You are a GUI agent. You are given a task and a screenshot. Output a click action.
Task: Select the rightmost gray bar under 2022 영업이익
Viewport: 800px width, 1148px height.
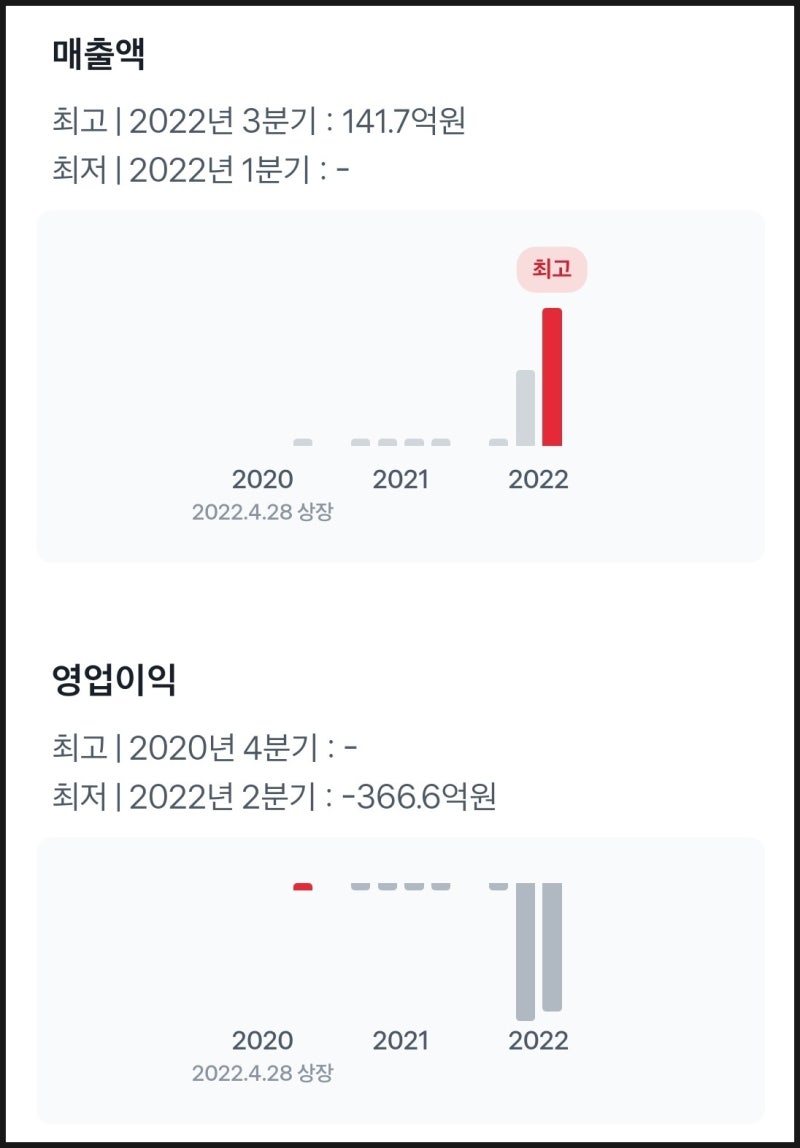(x=551, y=945)
